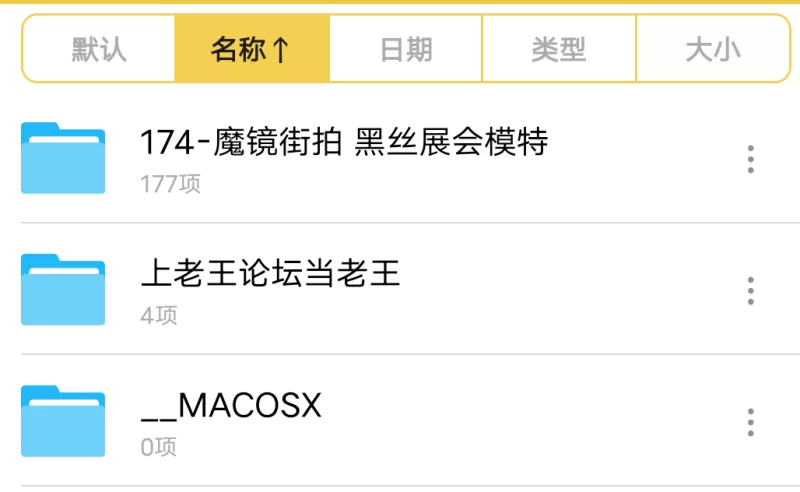Toggle the 名称 sort order
The height and width of the screenshot is (492, 800).
[252, 49]
